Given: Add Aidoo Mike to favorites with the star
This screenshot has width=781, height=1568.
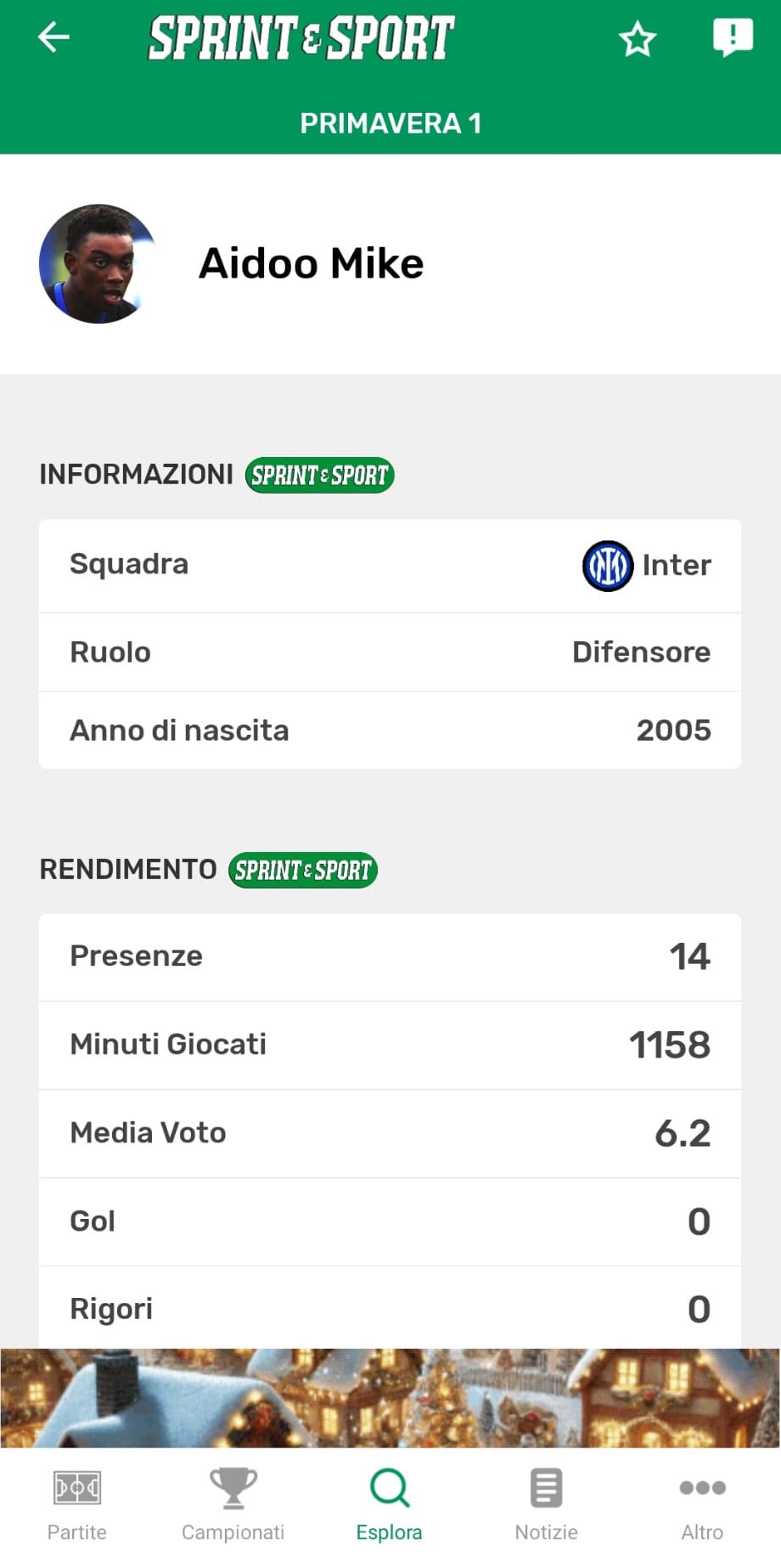Looking at the screenshot, I should tap(637, 39).
